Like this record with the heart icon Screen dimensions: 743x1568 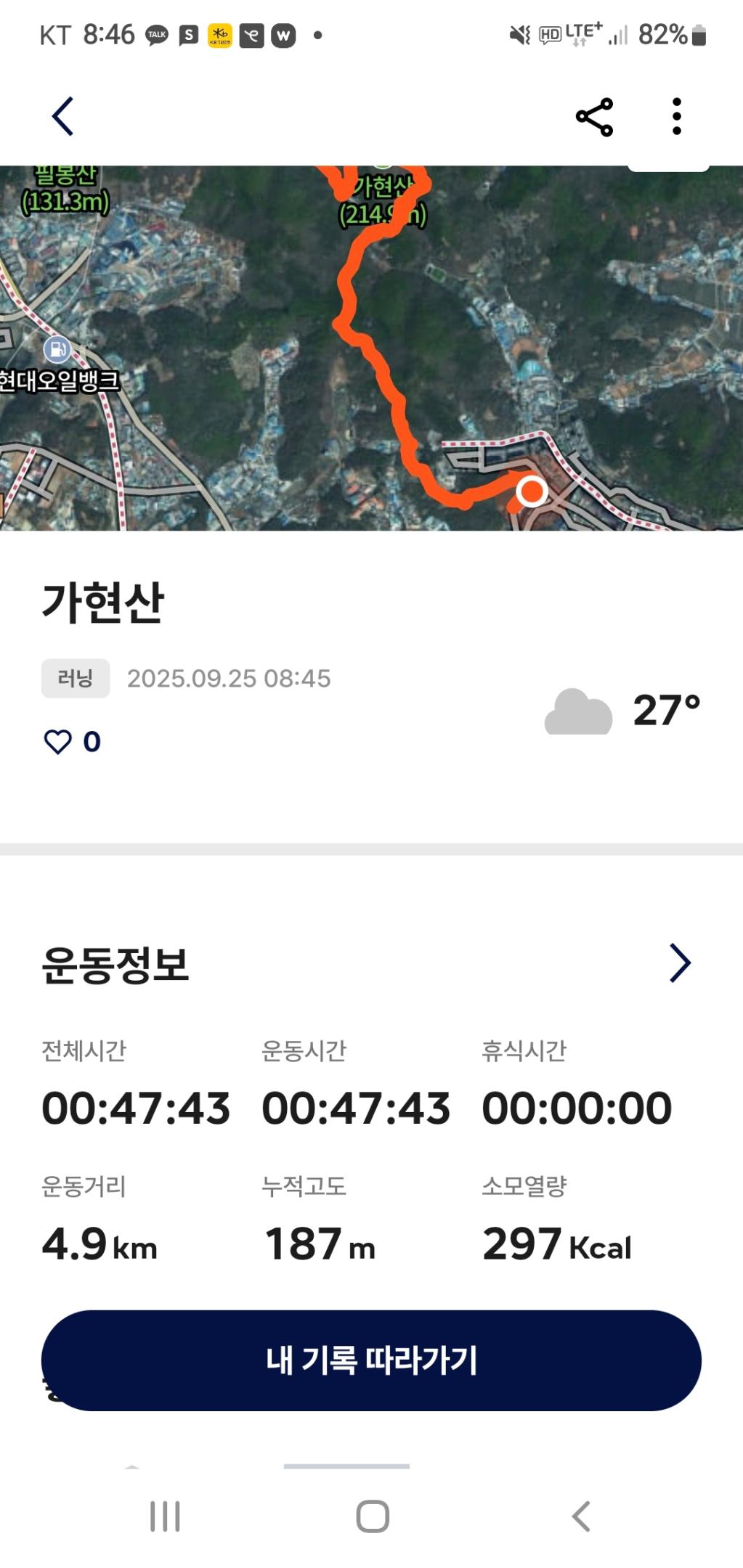(x=58, y=741)
